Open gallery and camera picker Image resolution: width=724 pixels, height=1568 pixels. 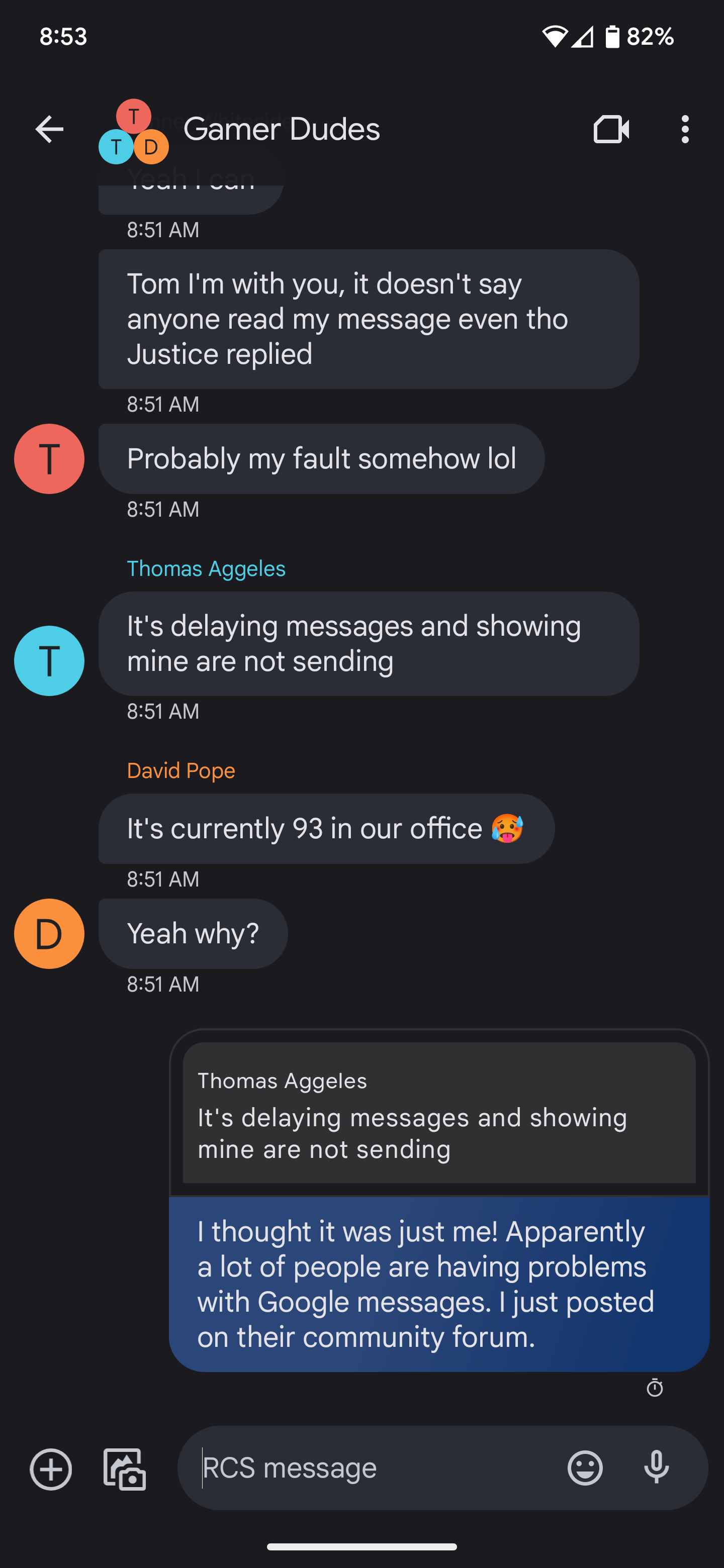(x=125, y=1469)
